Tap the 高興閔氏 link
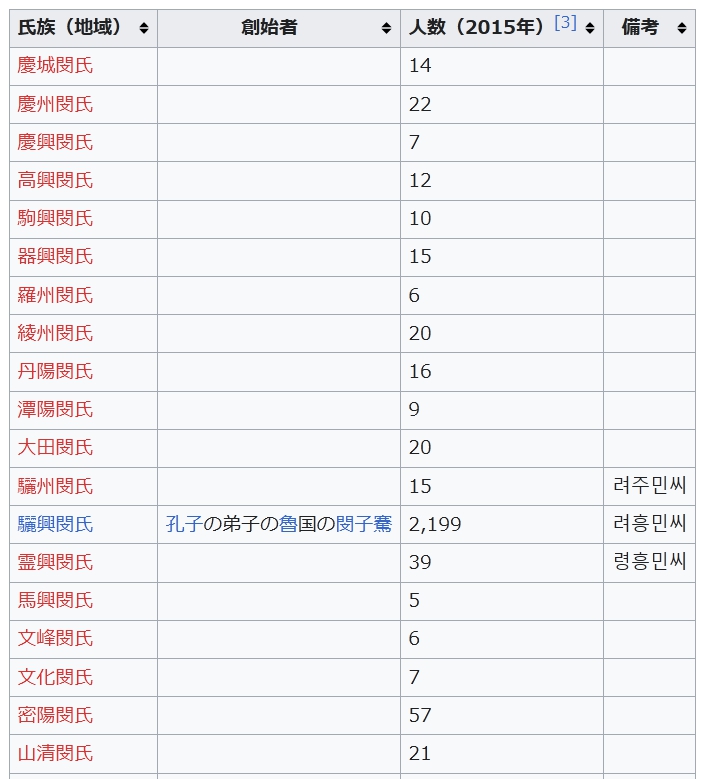702x779 pixels. coord(55,180)
